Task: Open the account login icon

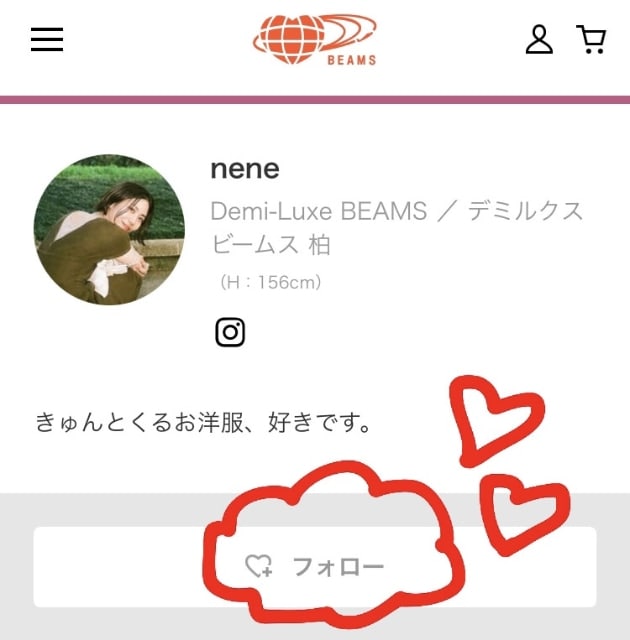Action: 539,40
